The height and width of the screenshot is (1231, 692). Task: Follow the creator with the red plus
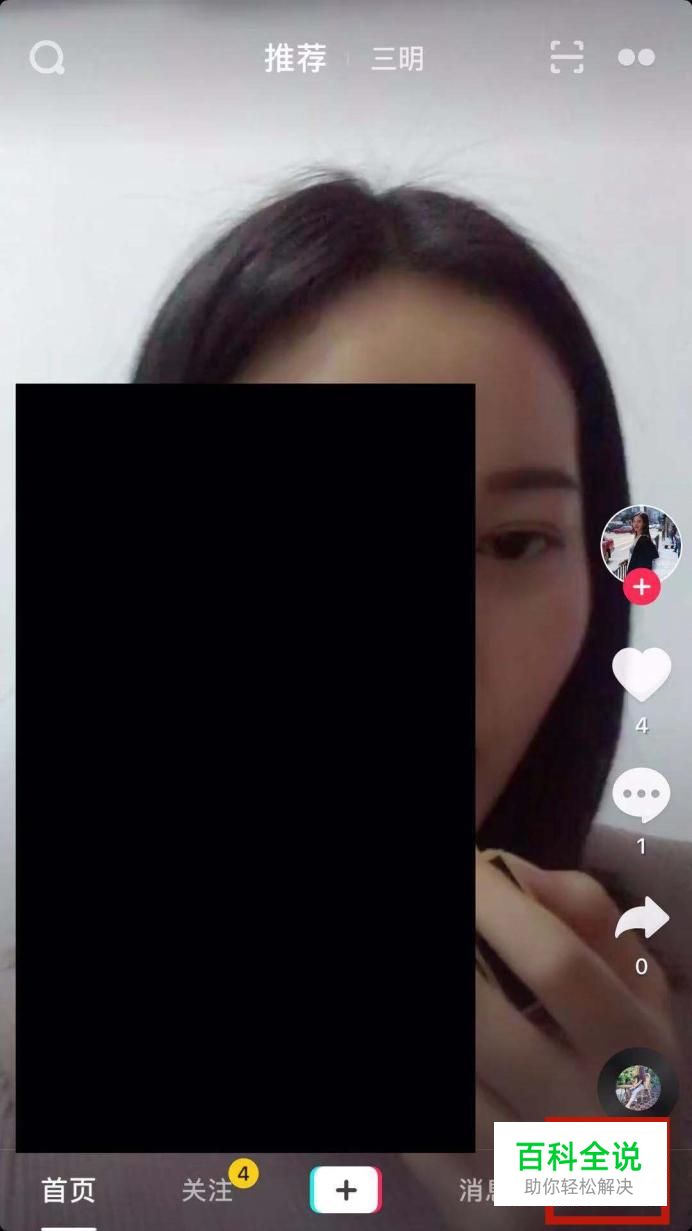coord(641,588)
